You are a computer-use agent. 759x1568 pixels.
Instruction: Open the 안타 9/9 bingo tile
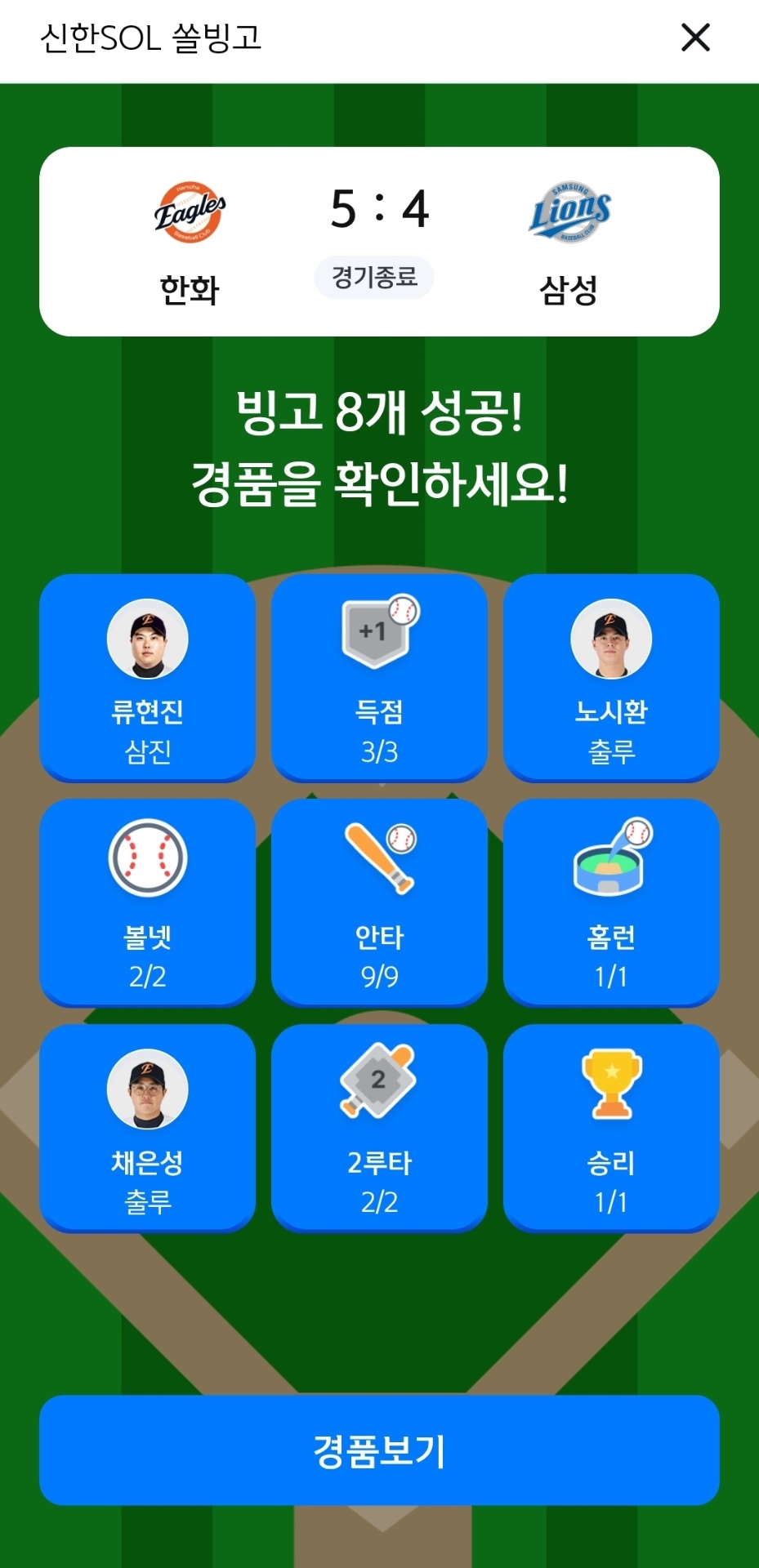379,902
